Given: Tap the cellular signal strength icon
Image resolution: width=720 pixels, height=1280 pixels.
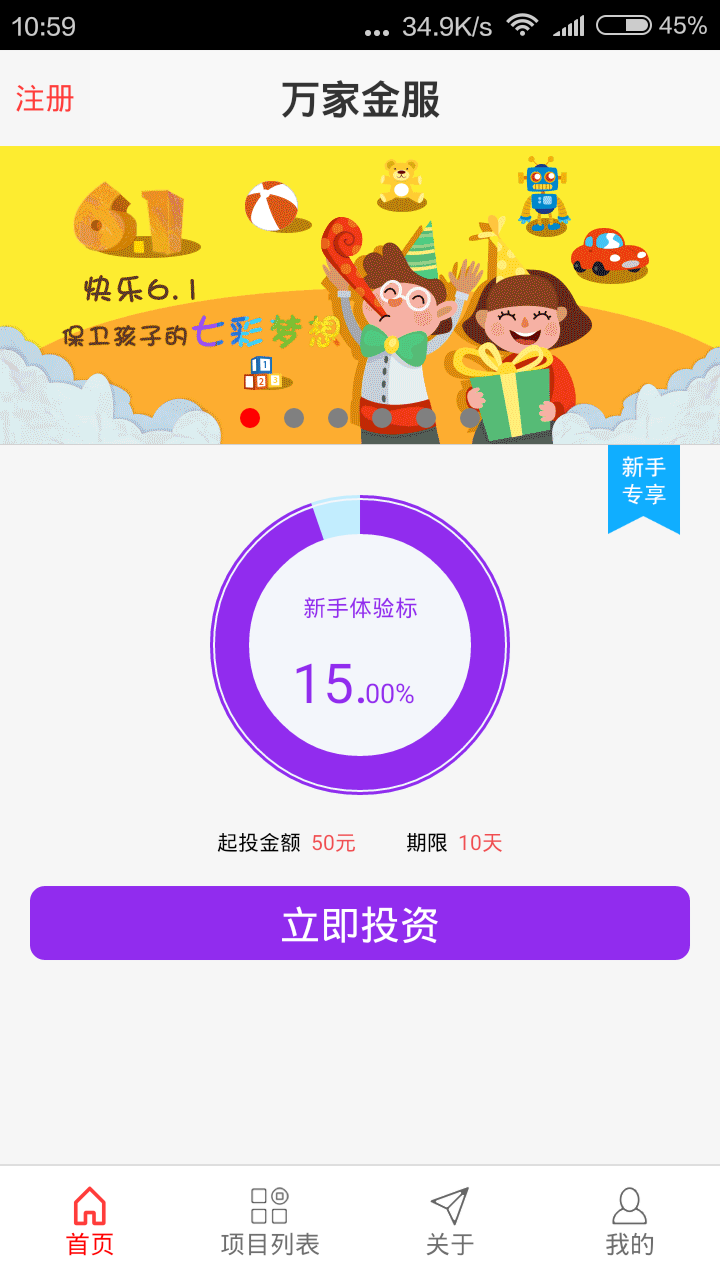Looking at the screenshot, I should 571,26.
